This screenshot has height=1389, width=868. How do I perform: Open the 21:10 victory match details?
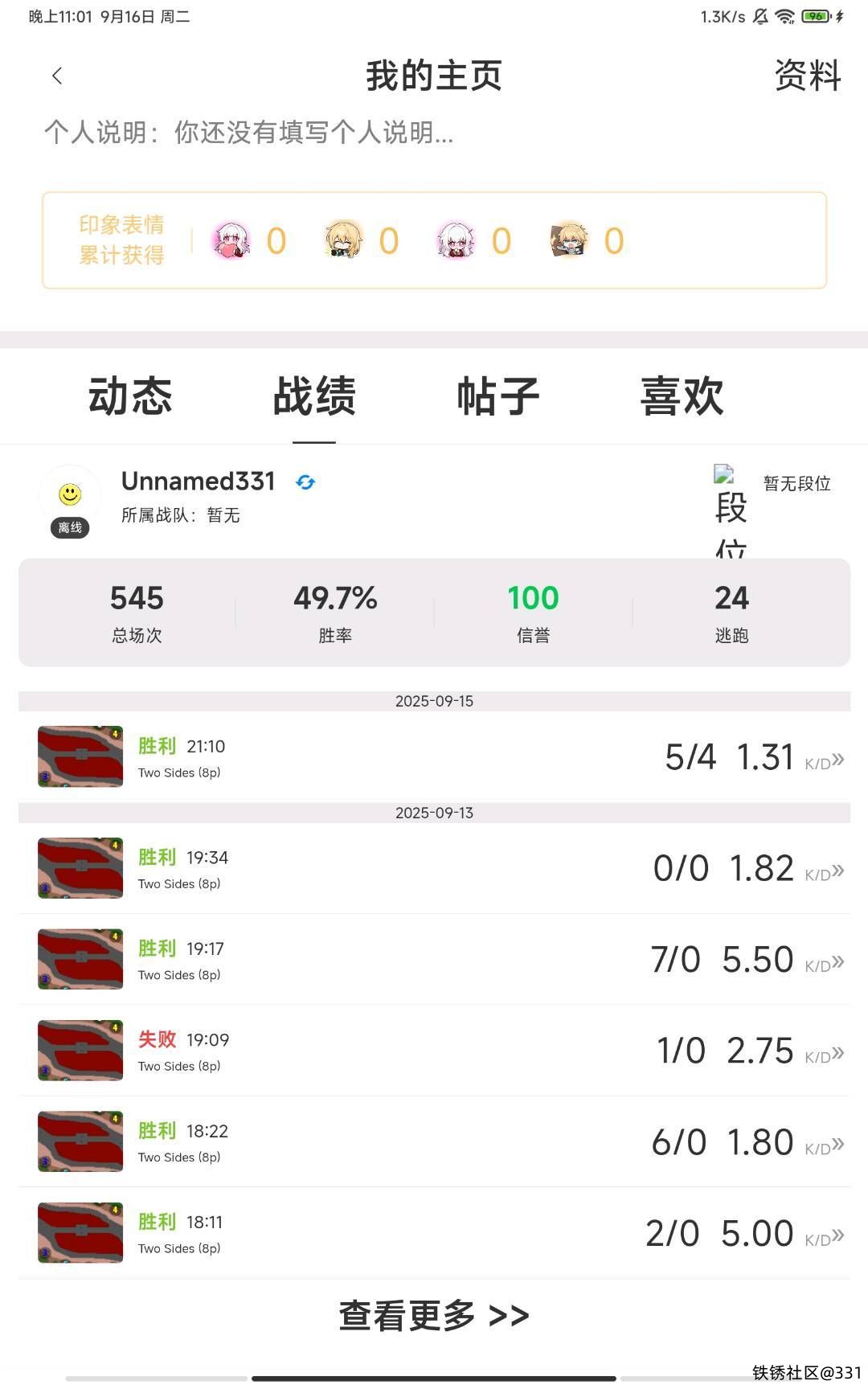point(434,757)
